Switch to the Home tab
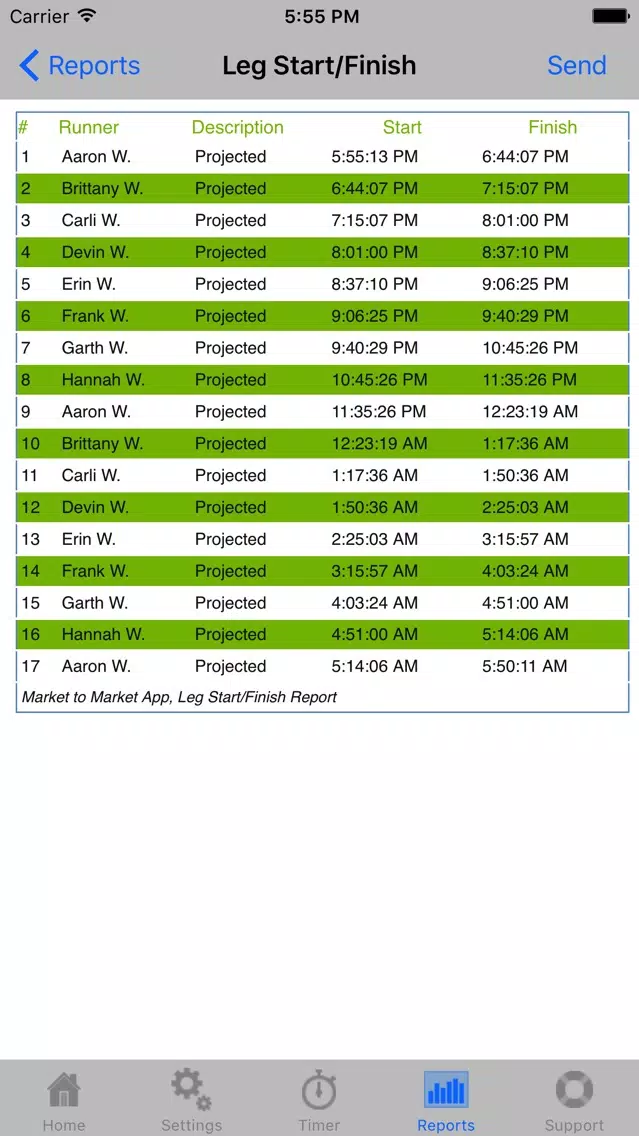This screenshot has width=639, height=1136. click(64, 1099)
